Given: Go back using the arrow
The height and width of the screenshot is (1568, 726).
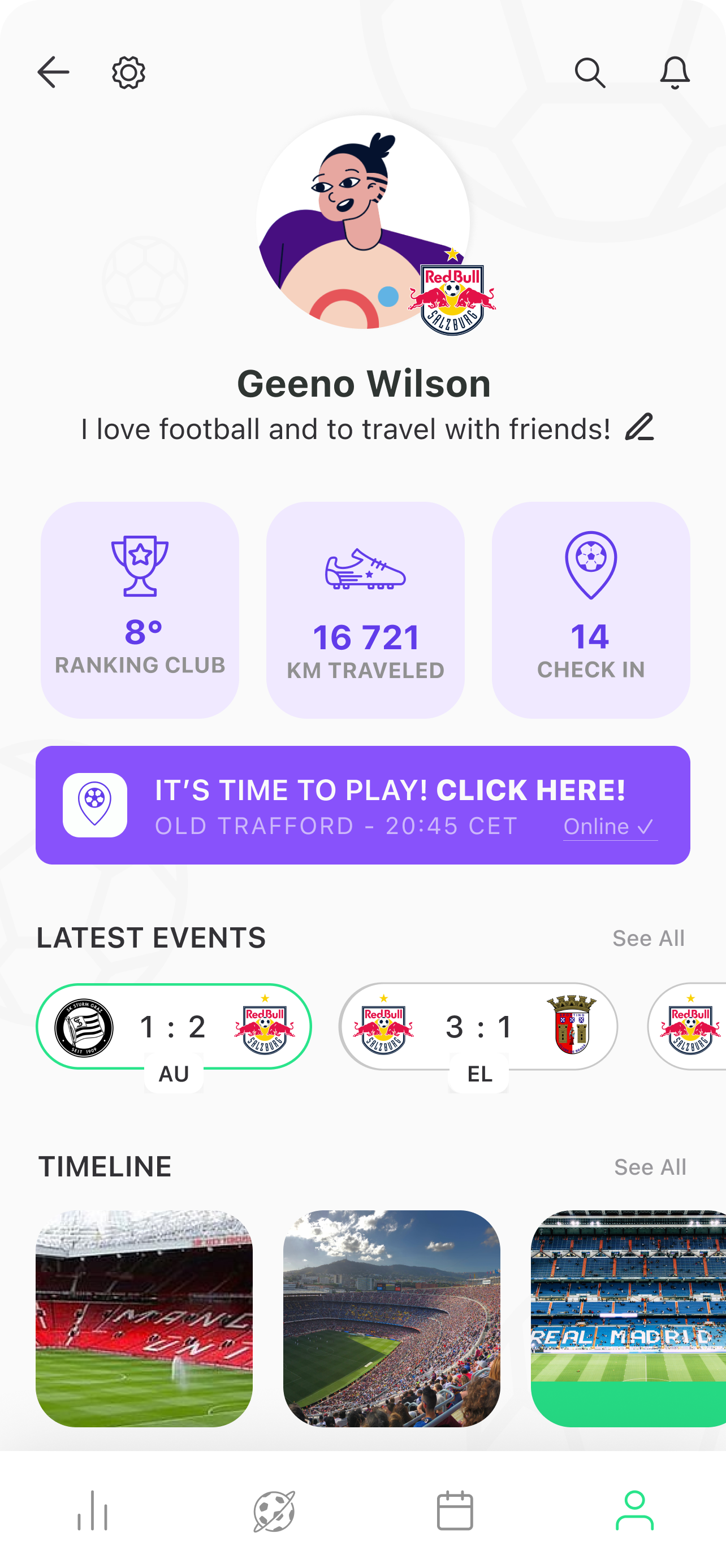Looking at the screenshot, I should pos(53,72).
